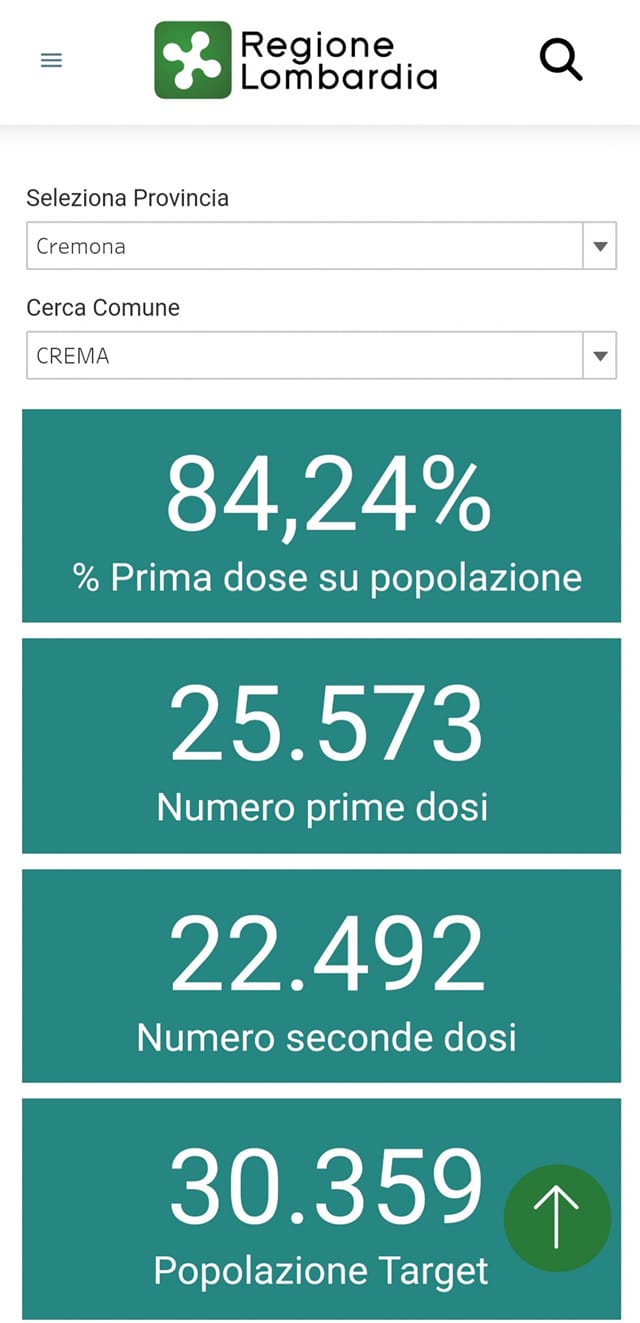Tap the green back-to-top arrow button
Screen dimensions: 640x1323
(x=557, y=1217)
